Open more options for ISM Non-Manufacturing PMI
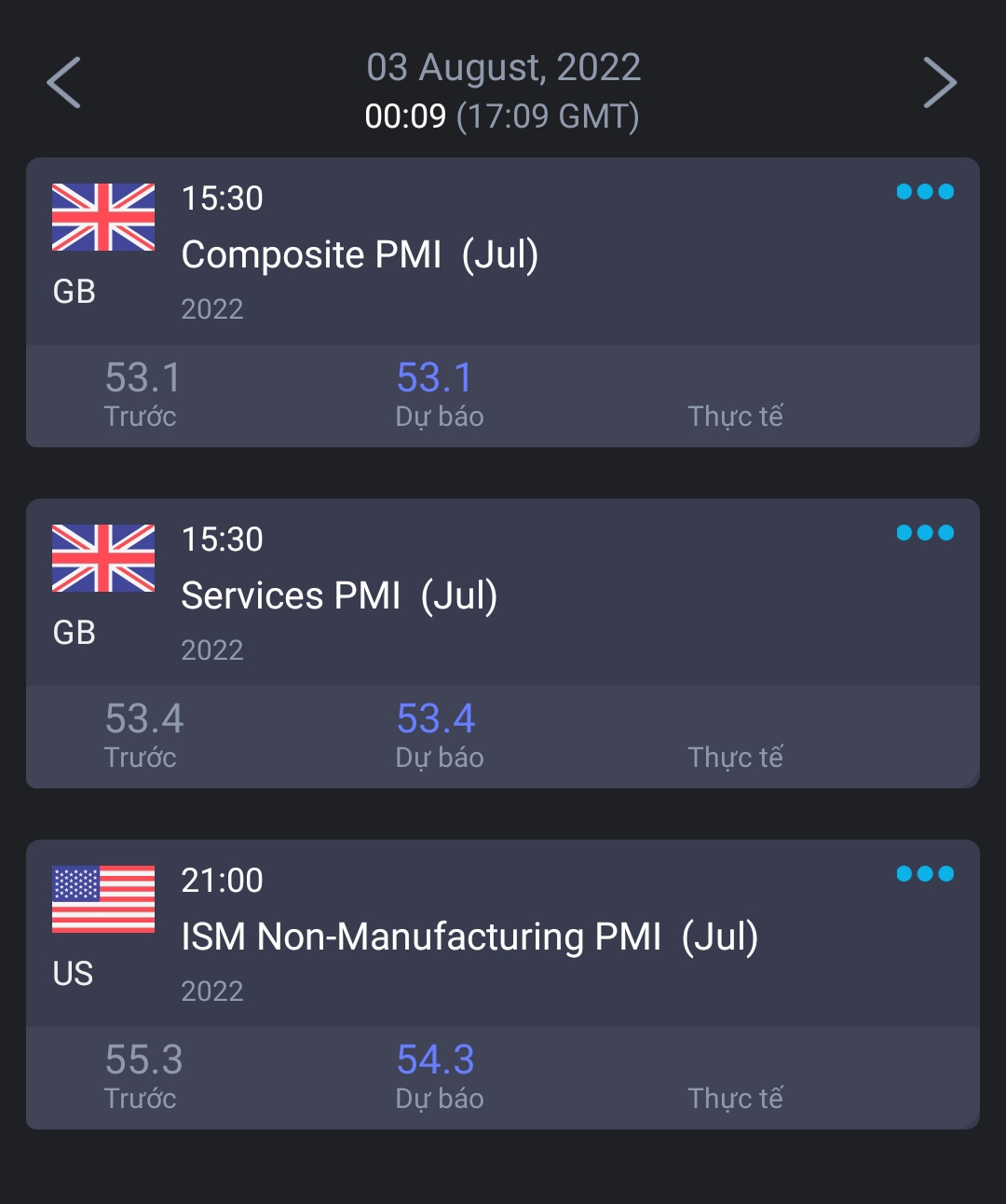Screen dimensions: 1006x1204 point(924,874)
